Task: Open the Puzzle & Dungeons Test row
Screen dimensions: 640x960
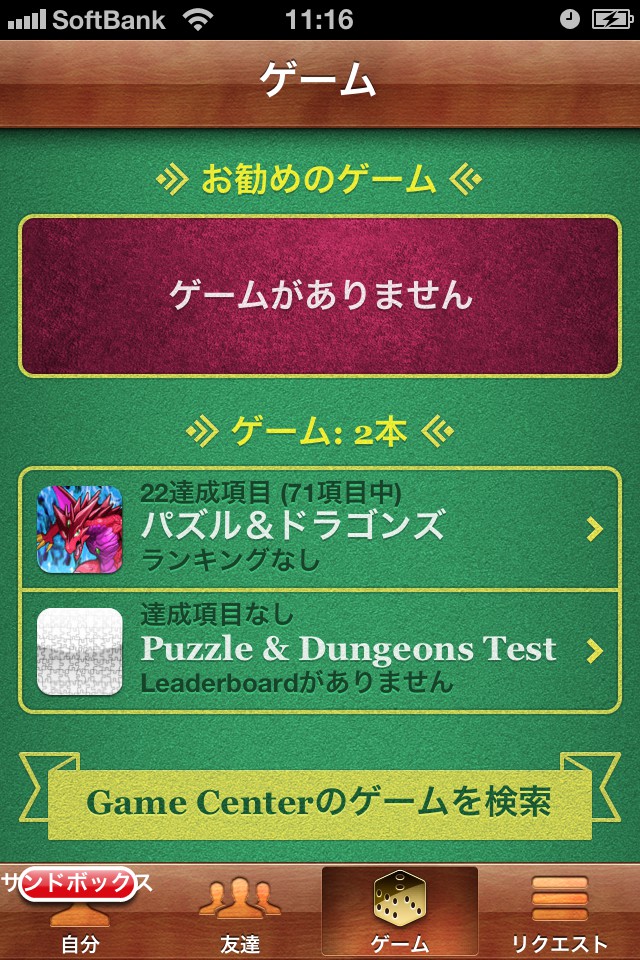Action: pyautogui.click(x=320, y=651)
